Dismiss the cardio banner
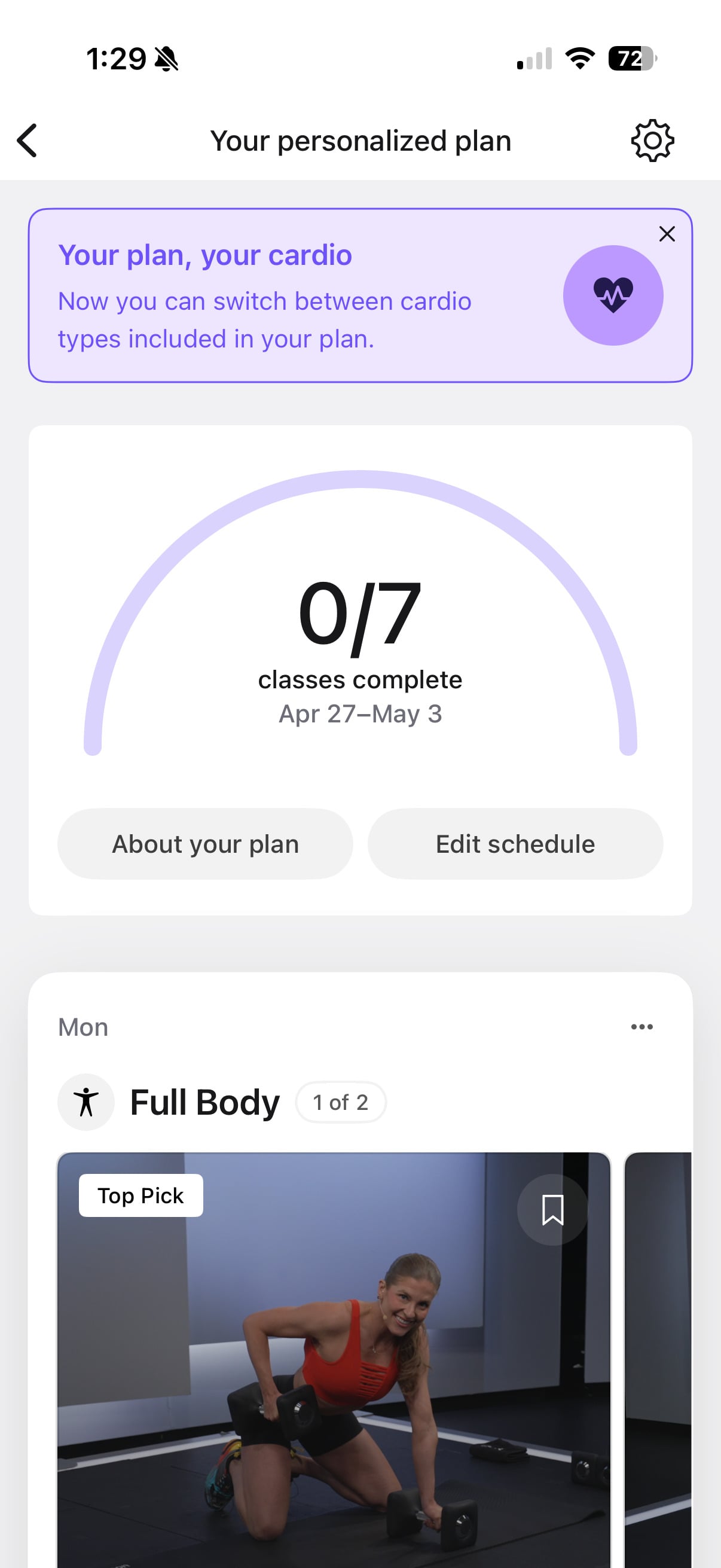The image size is (721, 1568). coord(667,234)
